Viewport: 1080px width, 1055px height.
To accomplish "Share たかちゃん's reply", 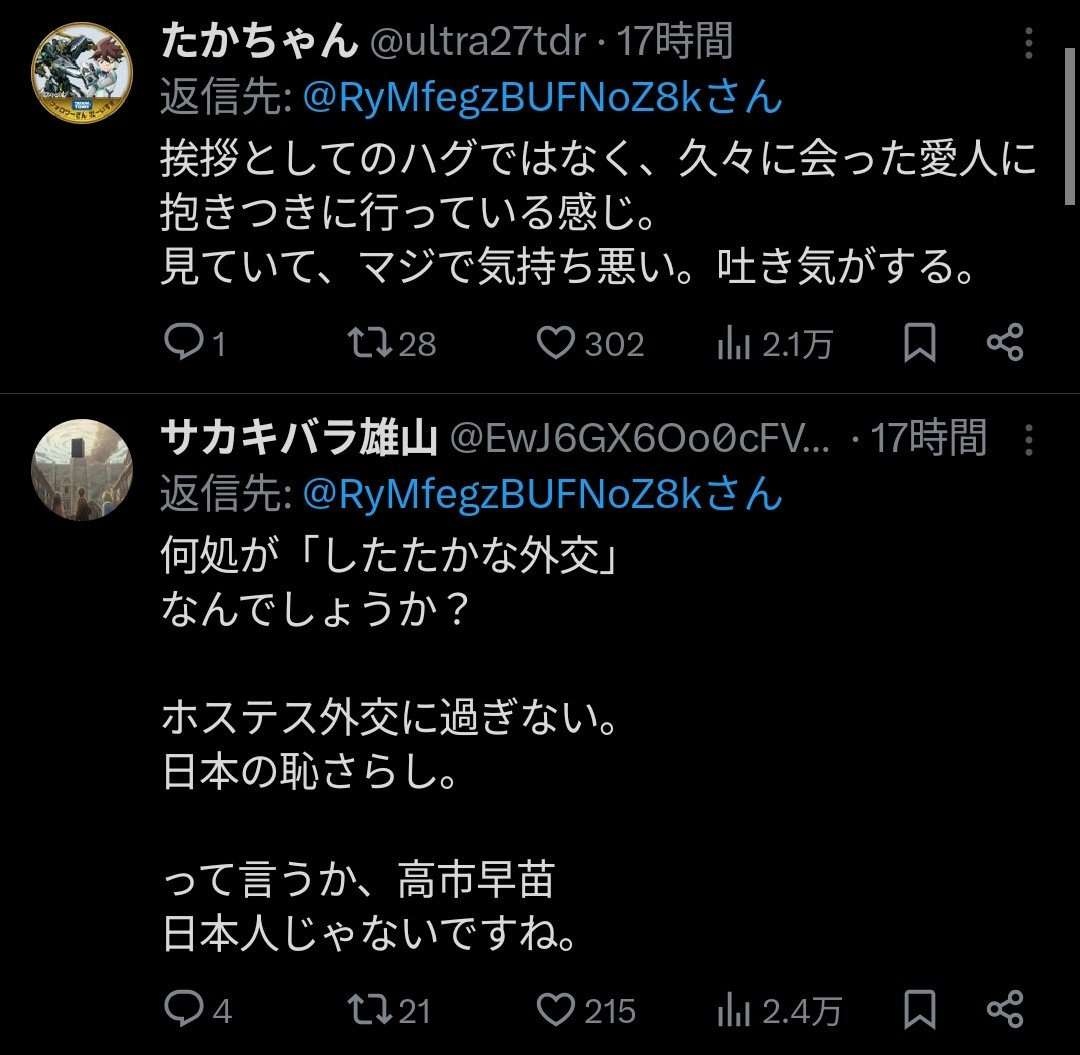I will click(1005, 344).
